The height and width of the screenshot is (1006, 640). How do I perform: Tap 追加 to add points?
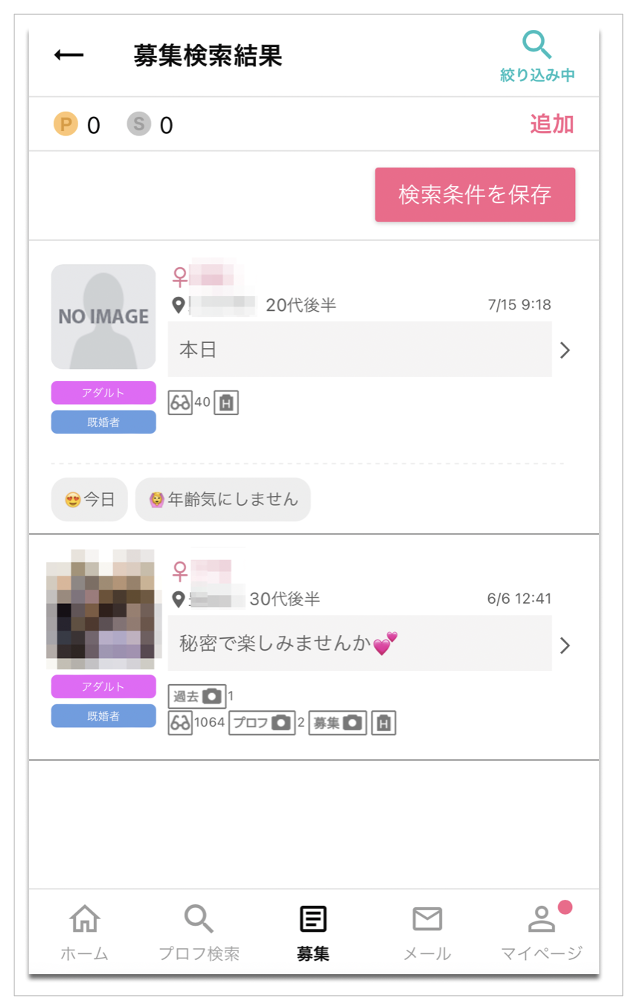click(x=551, y=124)
